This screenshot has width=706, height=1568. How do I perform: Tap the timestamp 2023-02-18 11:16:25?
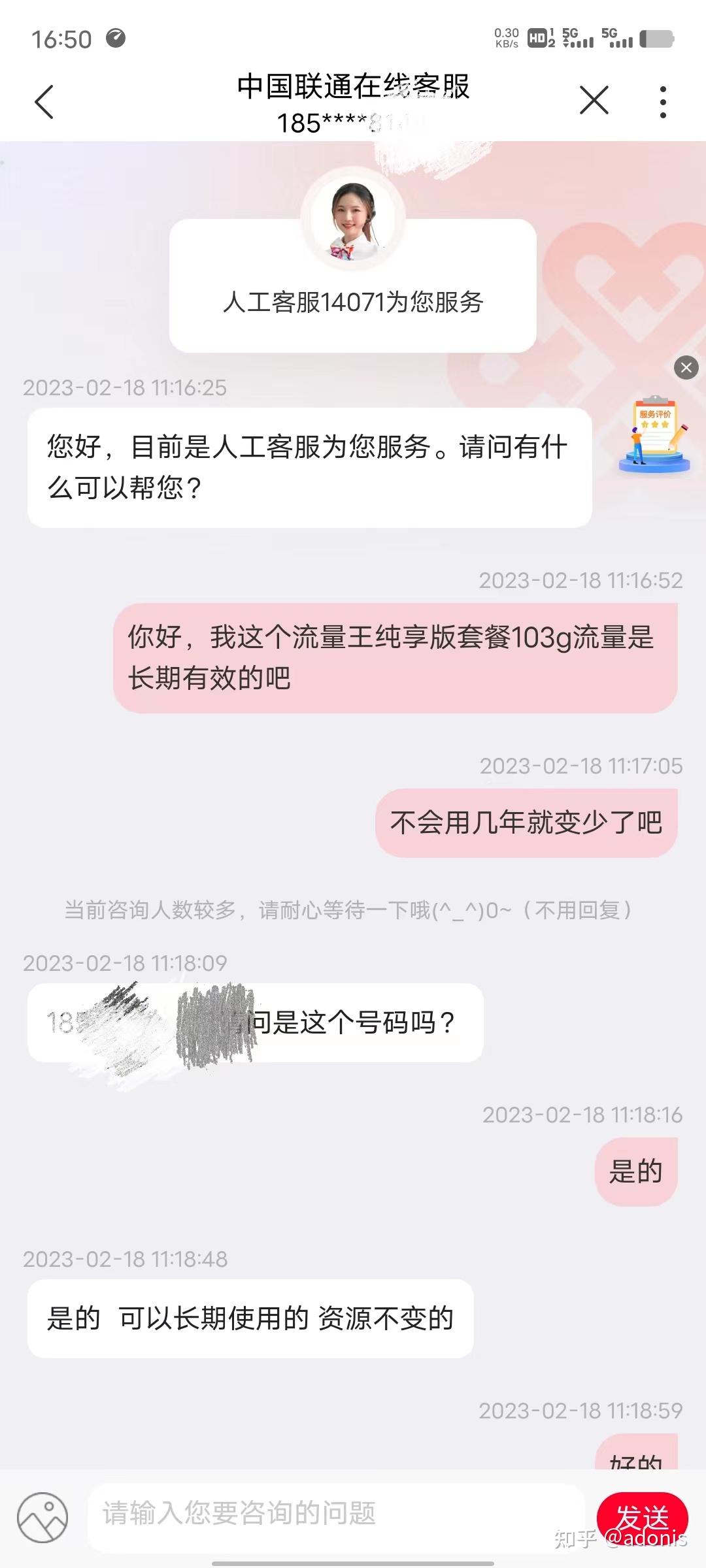click(124, 387)
